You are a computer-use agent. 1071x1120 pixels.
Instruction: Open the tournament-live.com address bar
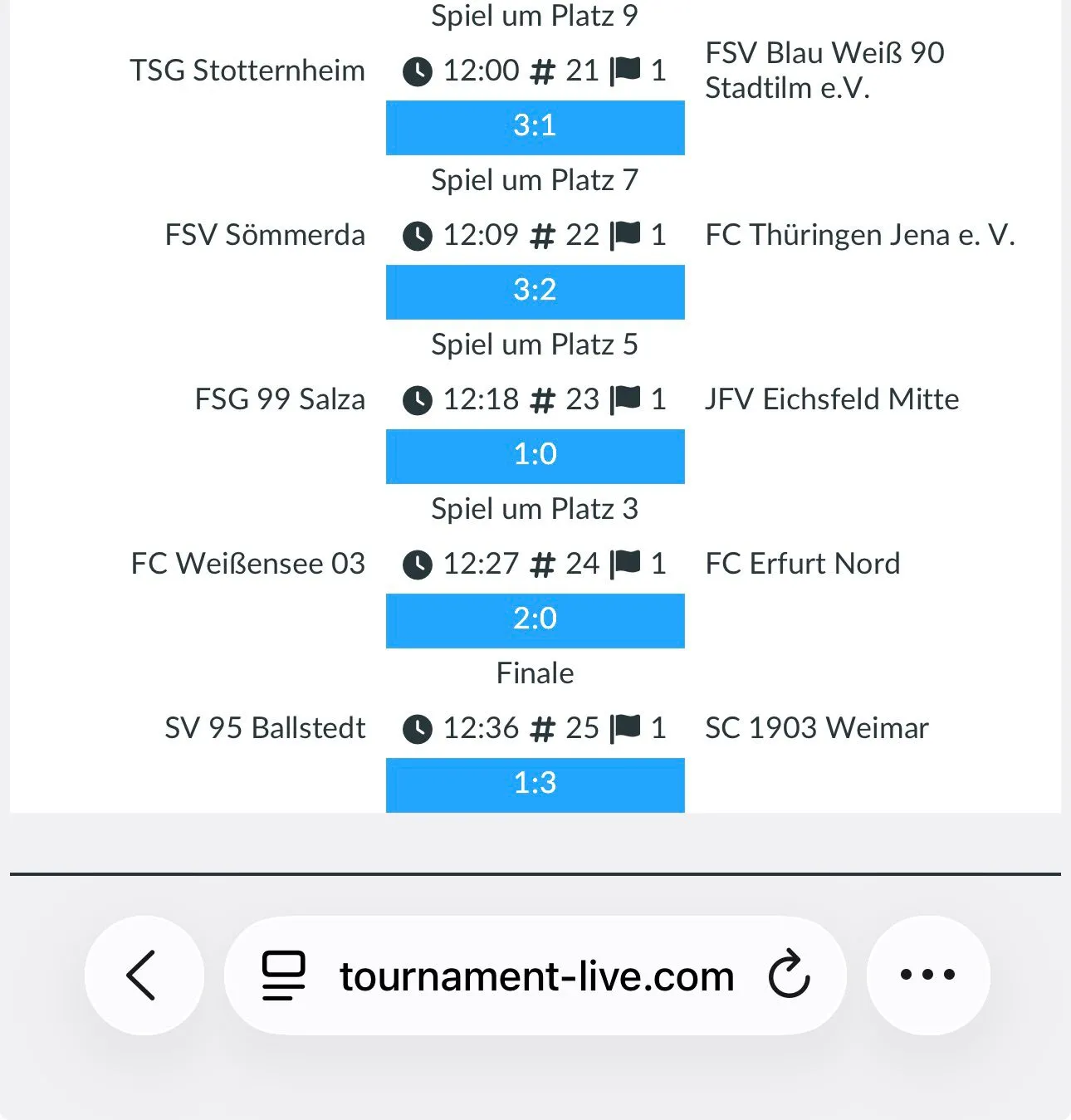tap(536, 976)
